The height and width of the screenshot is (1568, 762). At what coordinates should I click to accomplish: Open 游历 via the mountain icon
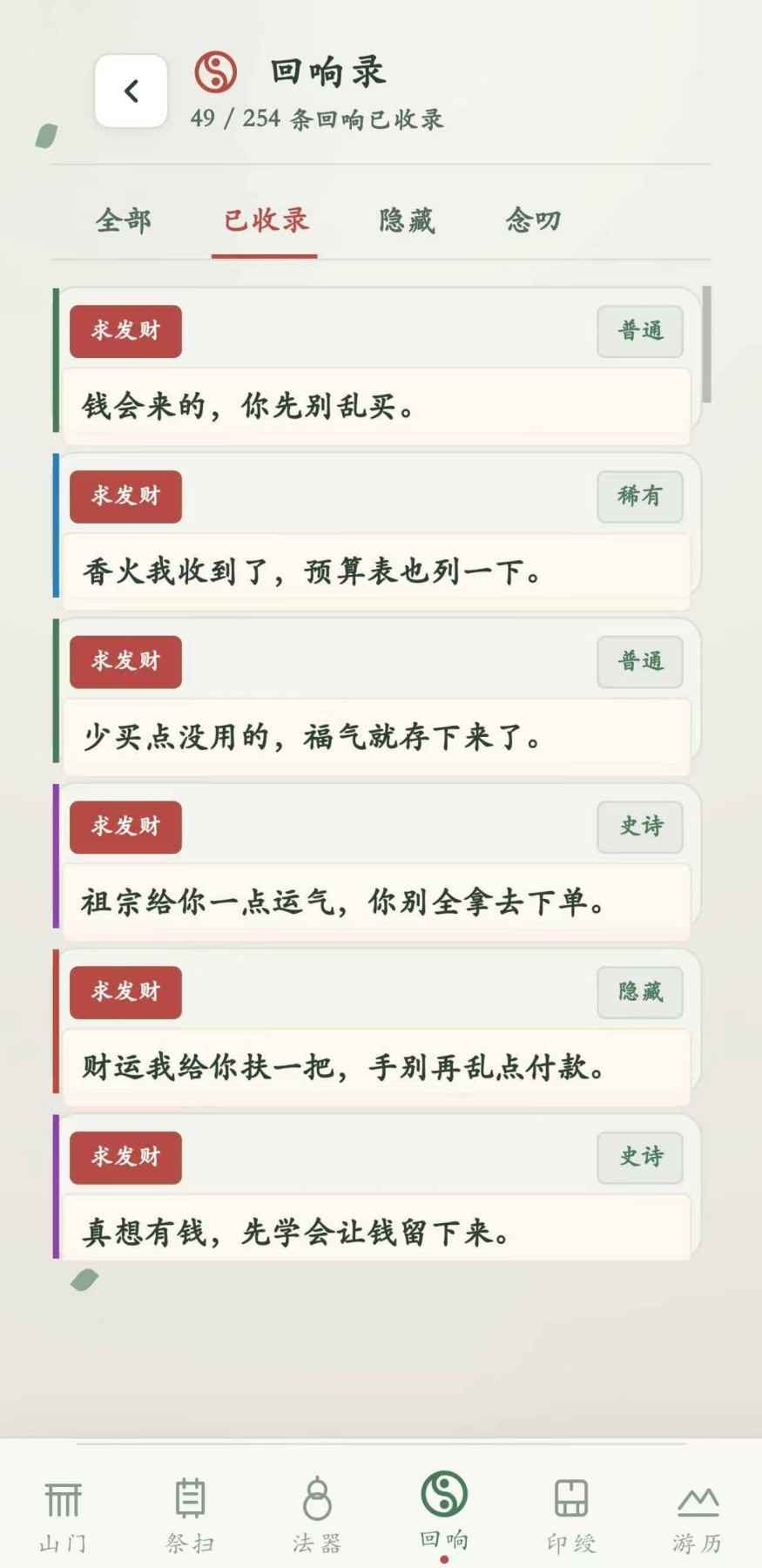699,1511
